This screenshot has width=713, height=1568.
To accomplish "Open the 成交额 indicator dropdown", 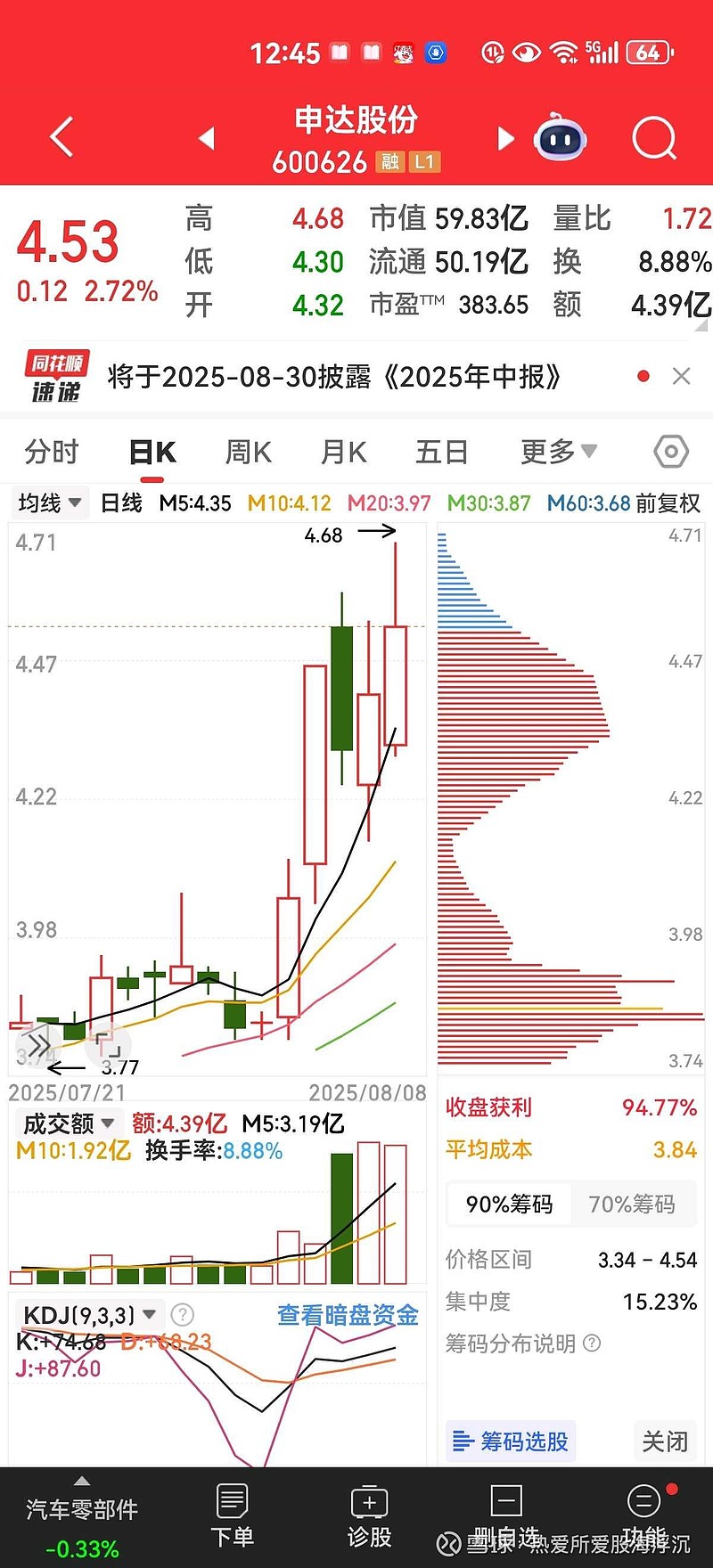I will [x=69, y=1123].
